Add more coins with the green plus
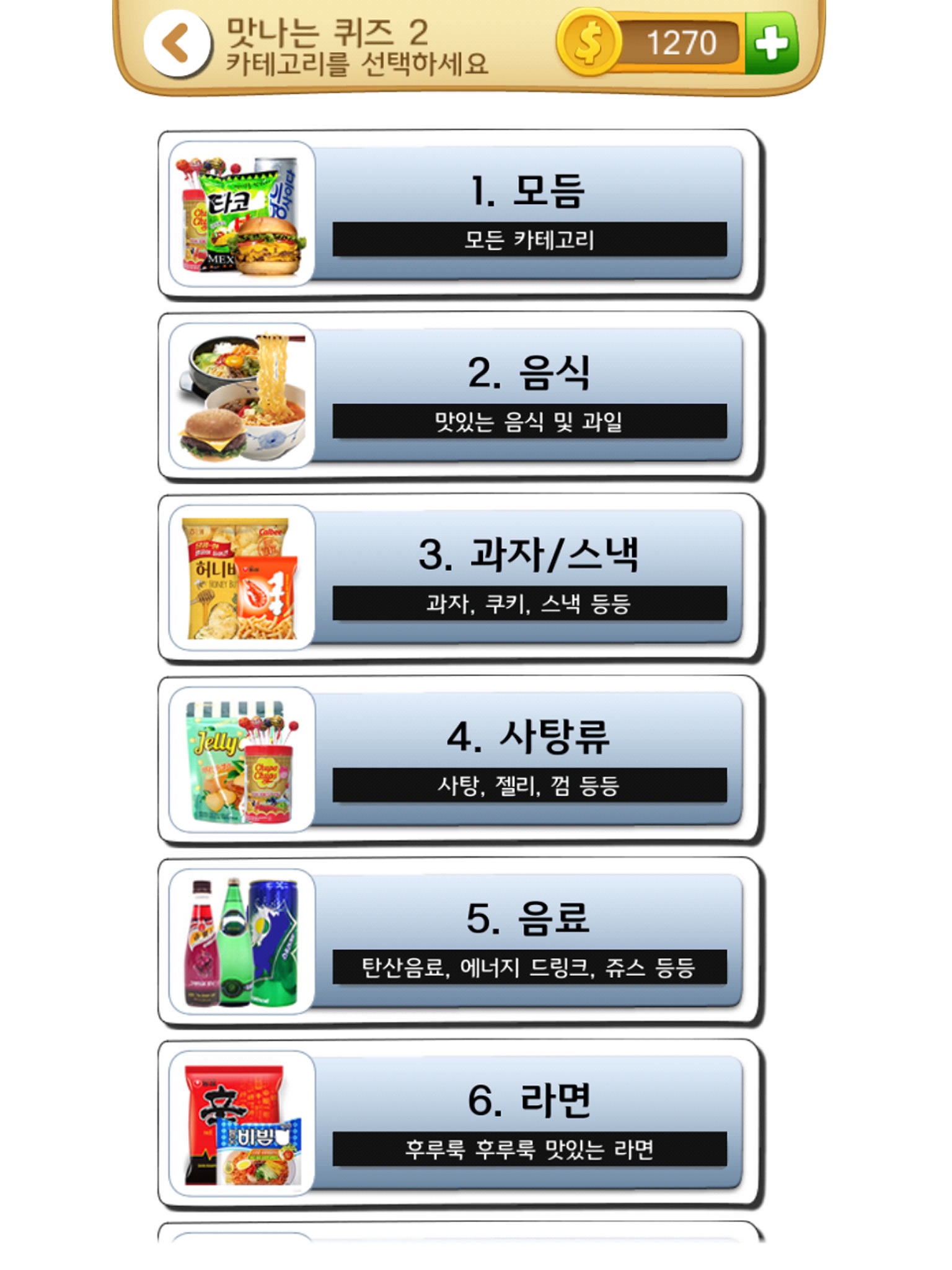952x1270 pixels. [x=771, y=43]
